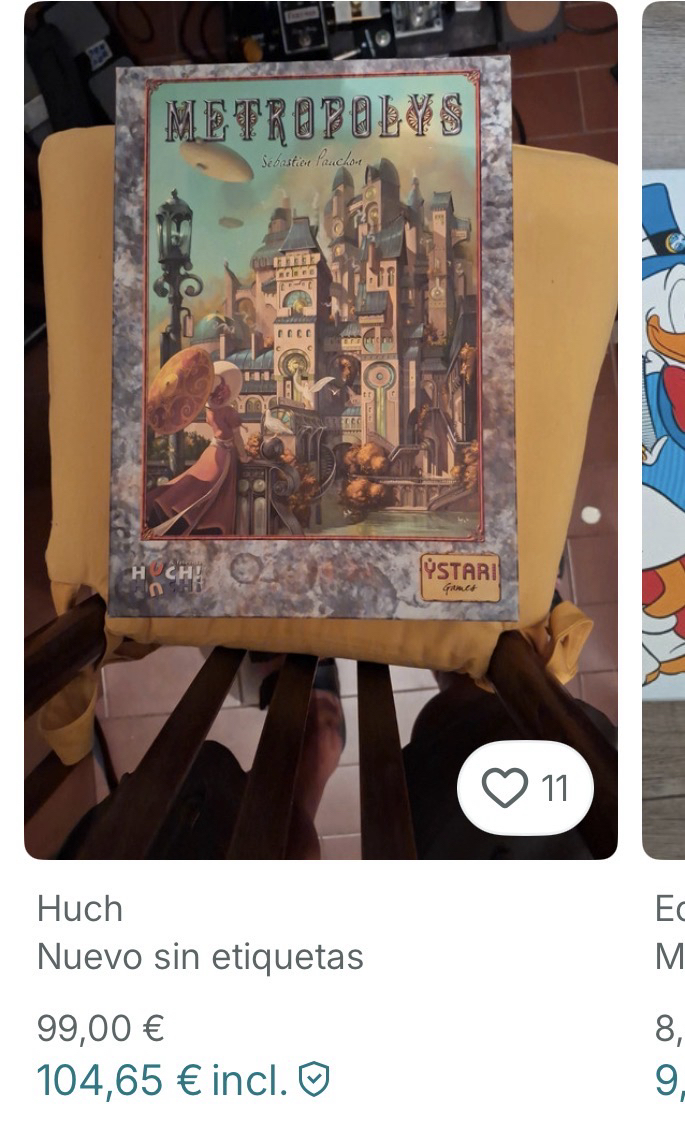Open the Metropolys board game listing
The height and width of the screenshot is (1147, 685).
320,400
